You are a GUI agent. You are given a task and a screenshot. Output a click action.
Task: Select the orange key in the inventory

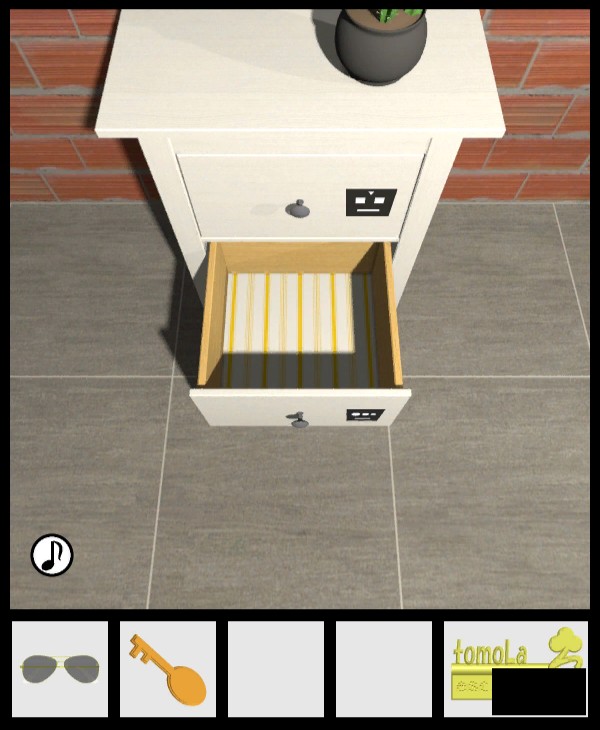pyautogui.click(x=168, y=669)
